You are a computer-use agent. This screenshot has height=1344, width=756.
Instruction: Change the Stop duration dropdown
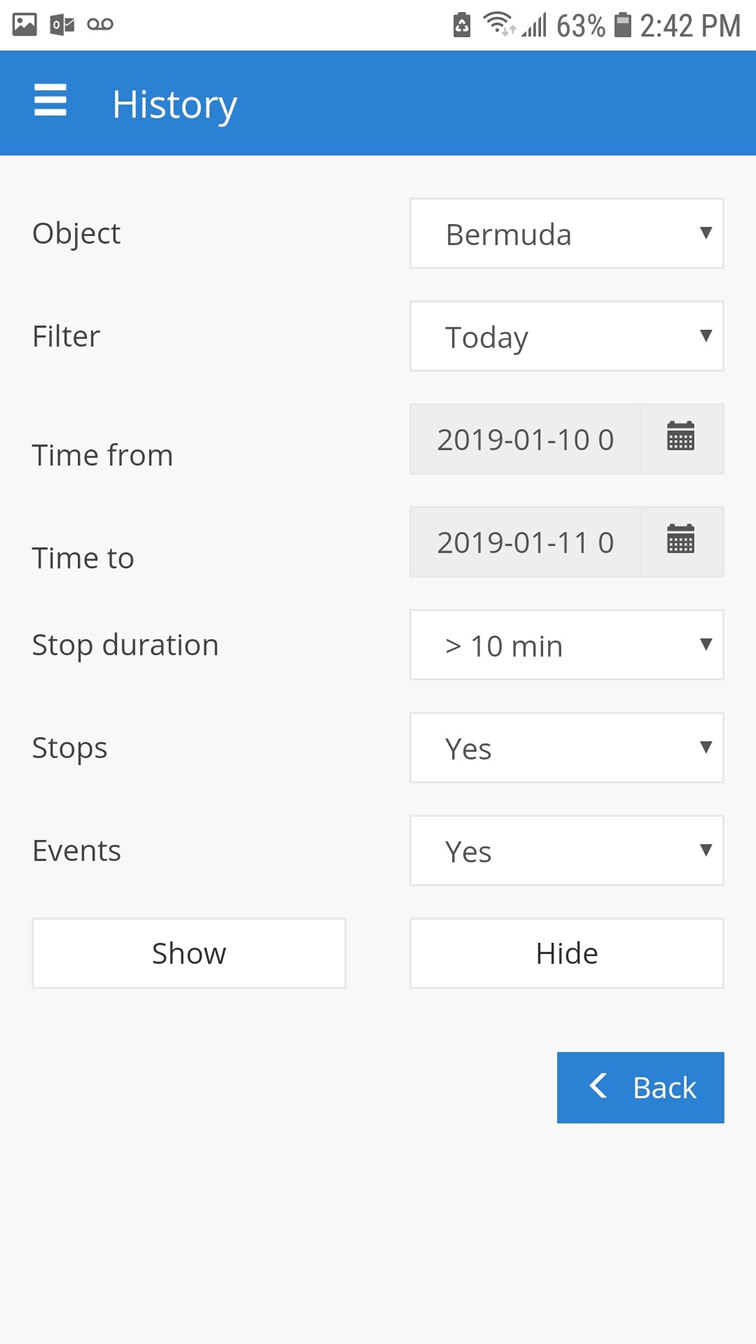point(566,645)
